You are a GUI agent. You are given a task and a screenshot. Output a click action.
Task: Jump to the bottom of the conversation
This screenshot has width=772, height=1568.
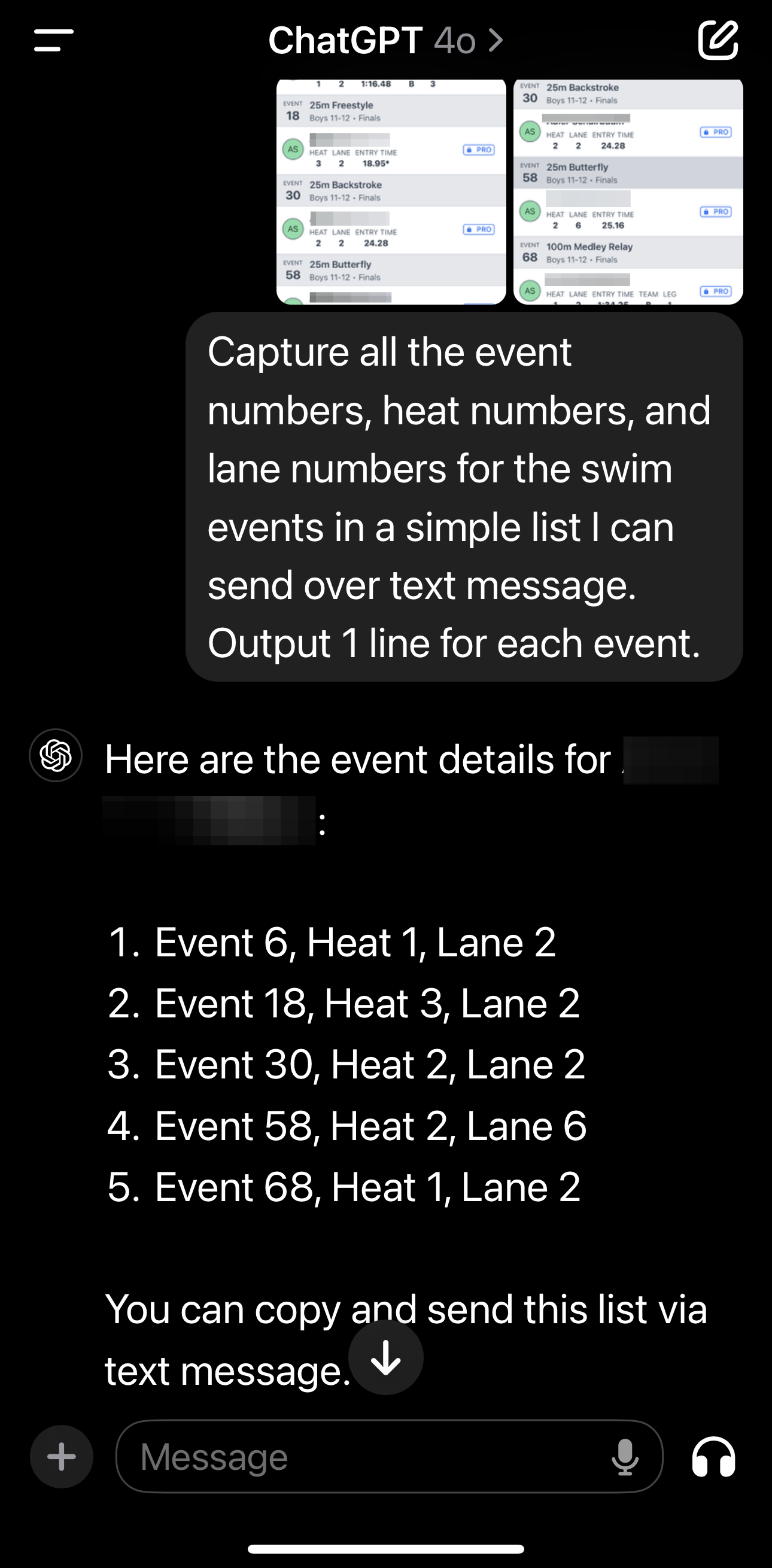click(x=386, y=1357)
